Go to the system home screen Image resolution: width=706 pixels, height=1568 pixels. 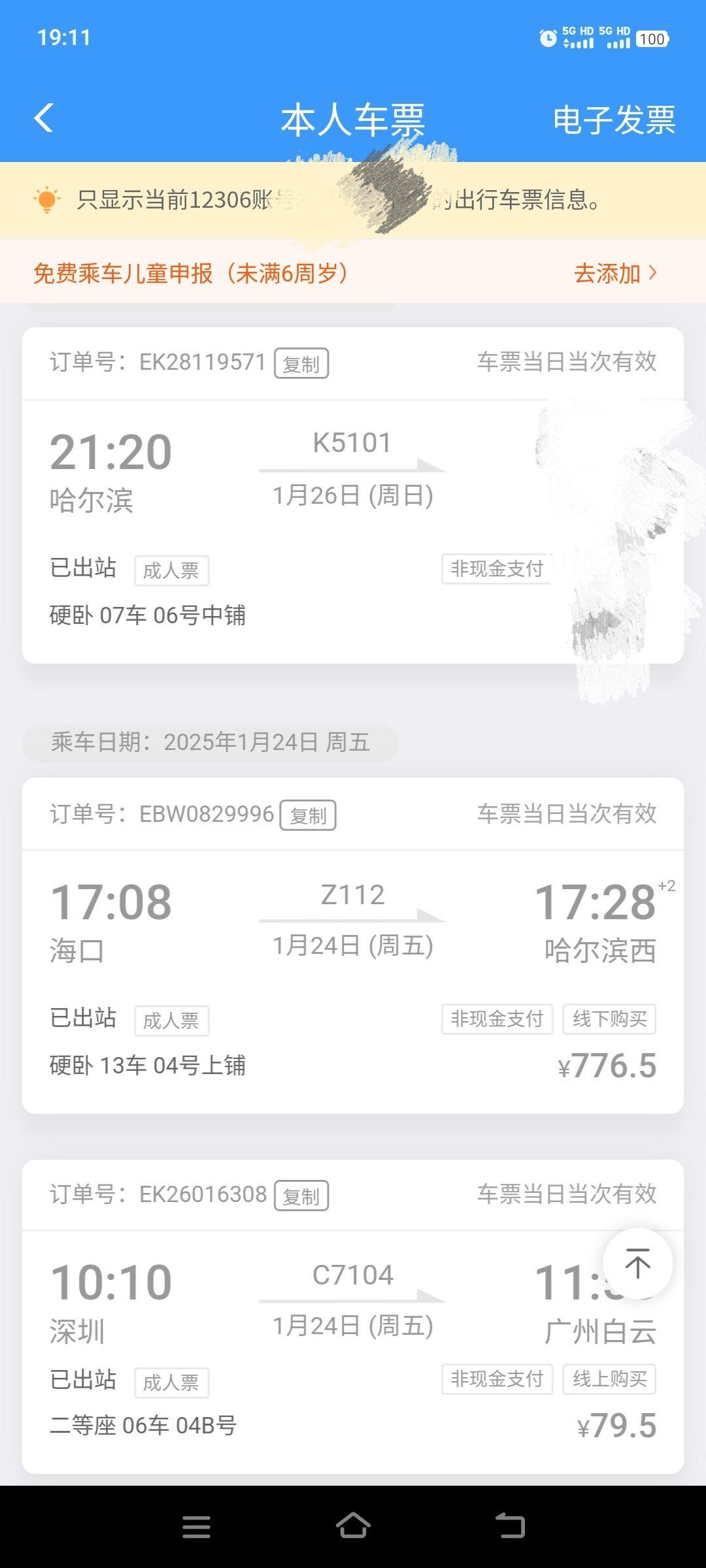click(353, 1527)
